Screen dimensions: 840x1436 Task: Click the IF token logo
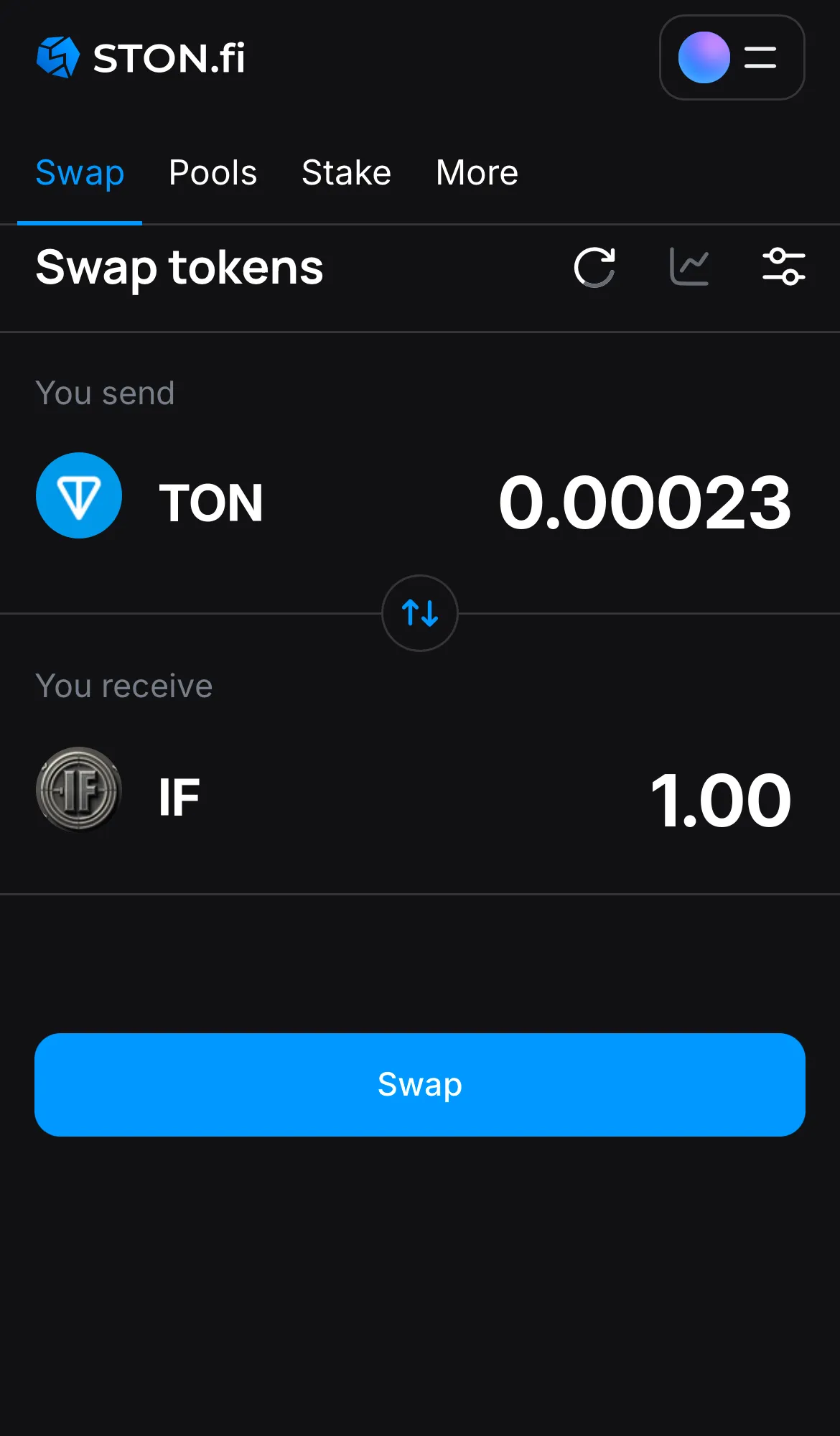tap(79, 790)
